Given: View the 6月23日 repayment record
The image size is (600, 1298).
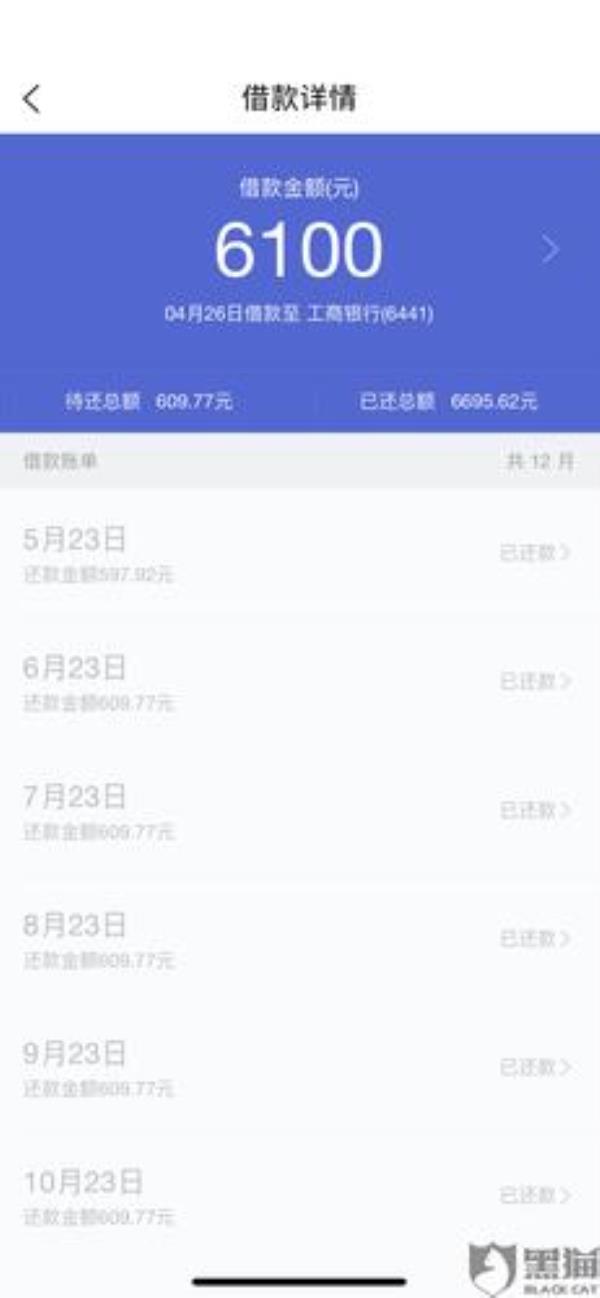Looking at the screenshot, I should (300, 682).
